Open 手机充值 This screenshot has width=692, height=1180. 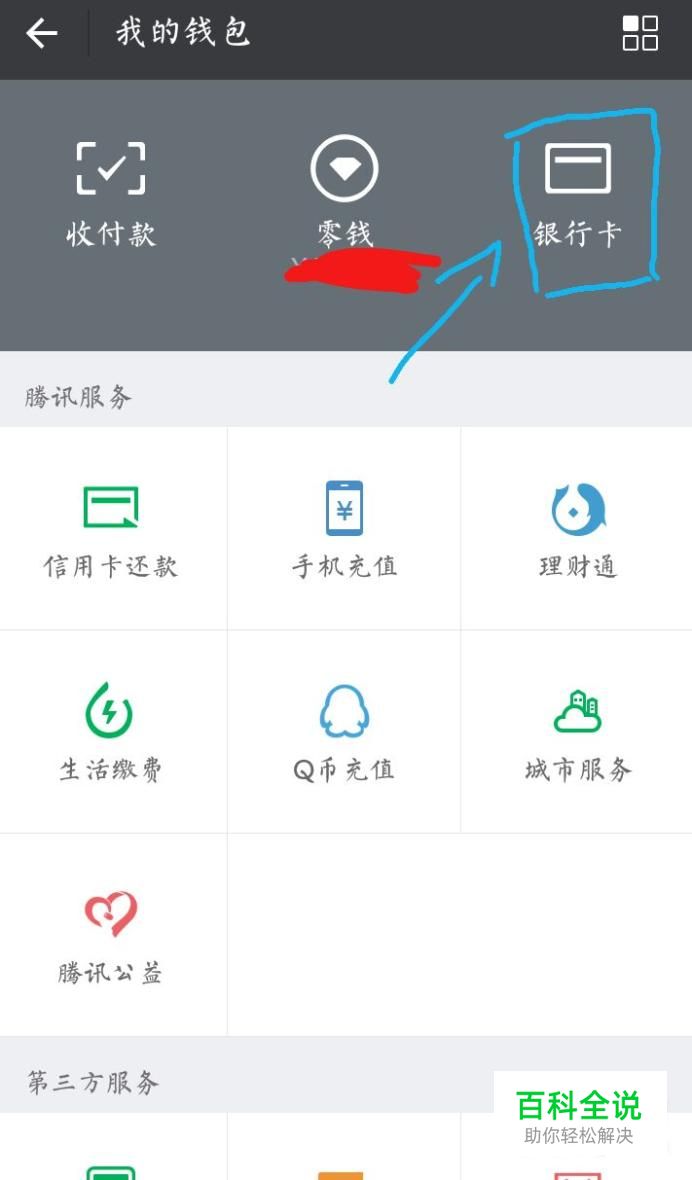(344, 529)
